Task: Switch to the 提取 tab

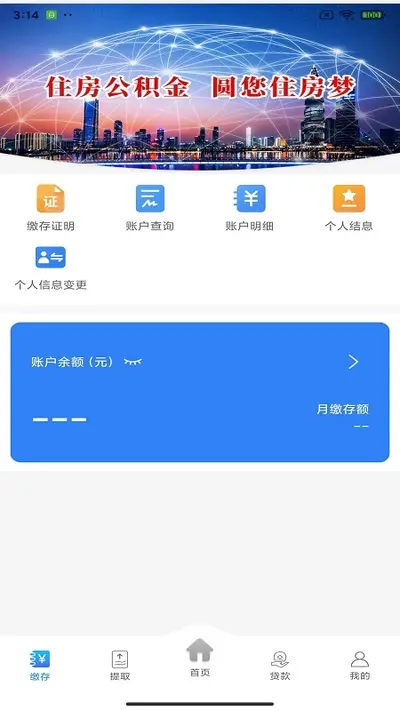Action: [x=120, y=666]
